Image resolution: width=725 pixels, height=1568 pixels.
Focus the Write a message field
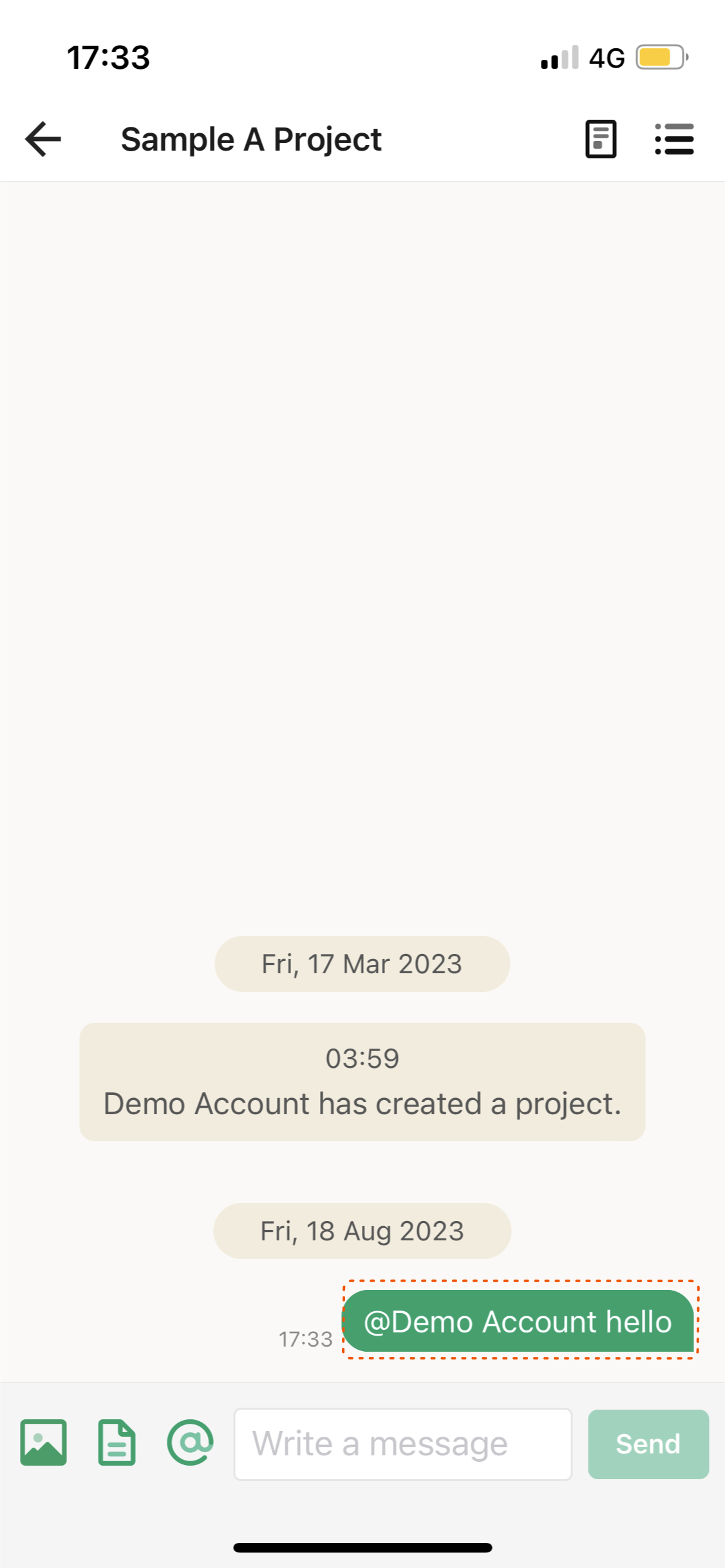coord(402,1444)
